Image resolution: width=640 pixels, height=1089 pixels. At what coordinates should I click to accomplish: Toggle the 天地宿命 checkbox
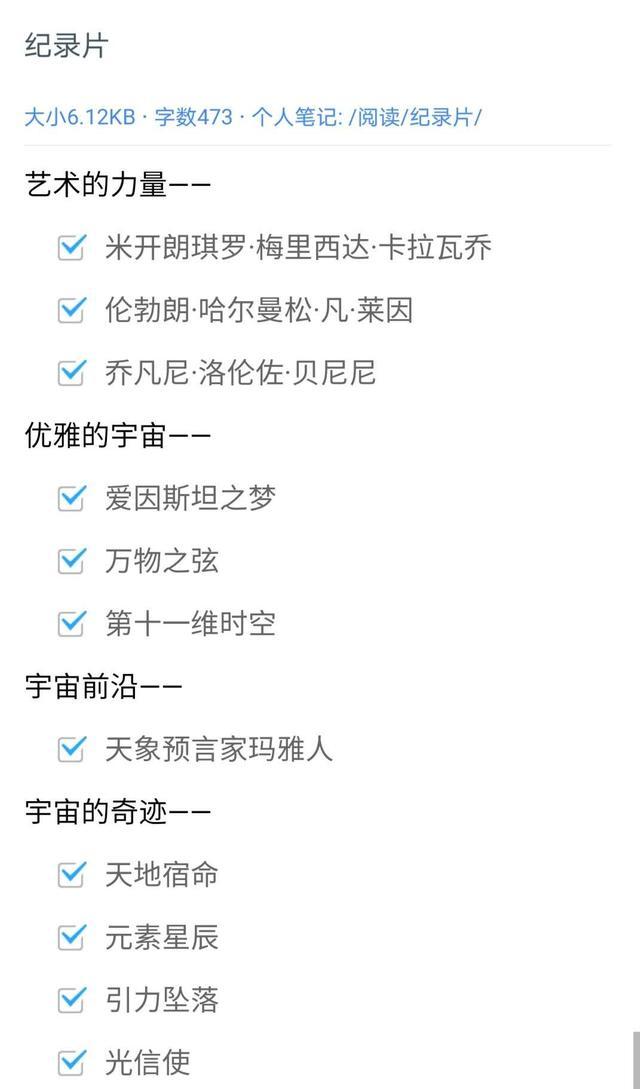[x=72, y=875]
